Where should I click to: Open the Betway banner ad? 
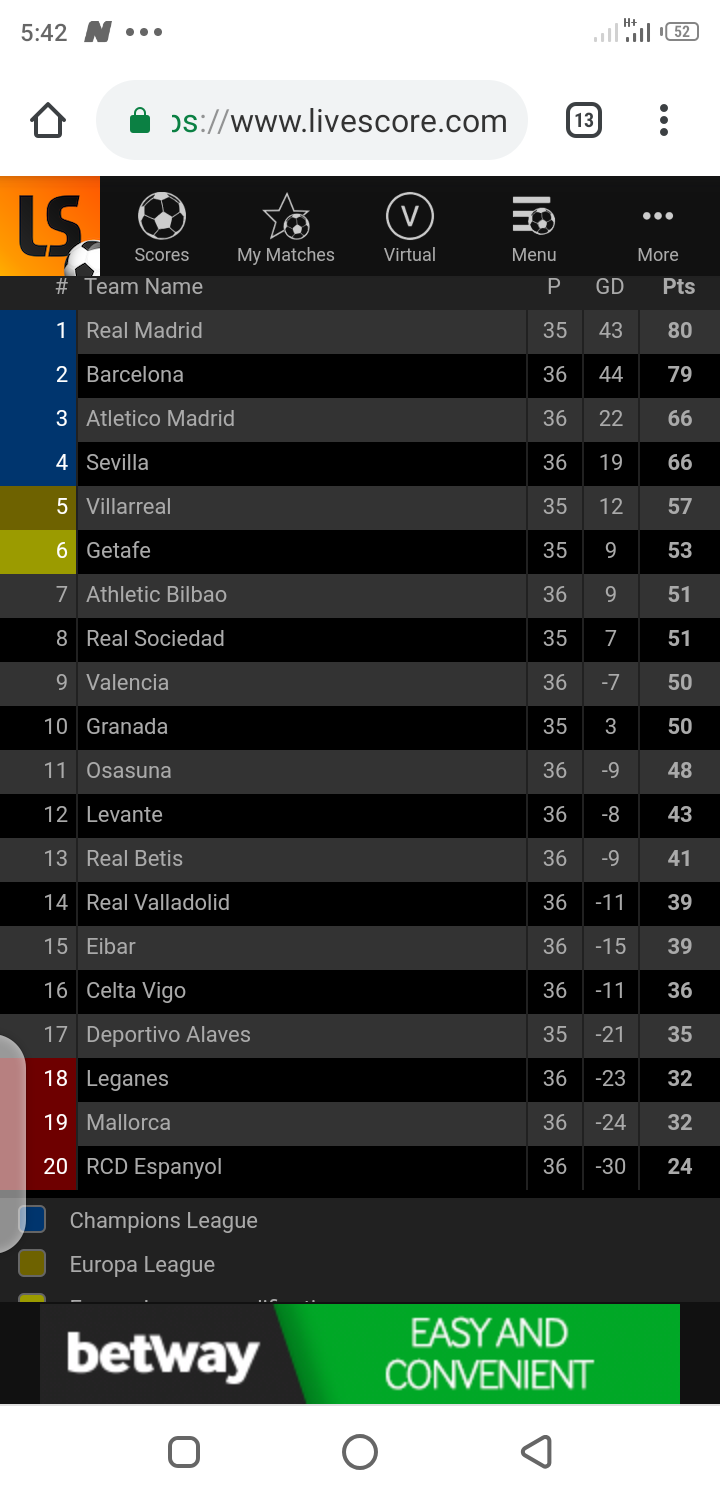click(x=360, y=1353)
